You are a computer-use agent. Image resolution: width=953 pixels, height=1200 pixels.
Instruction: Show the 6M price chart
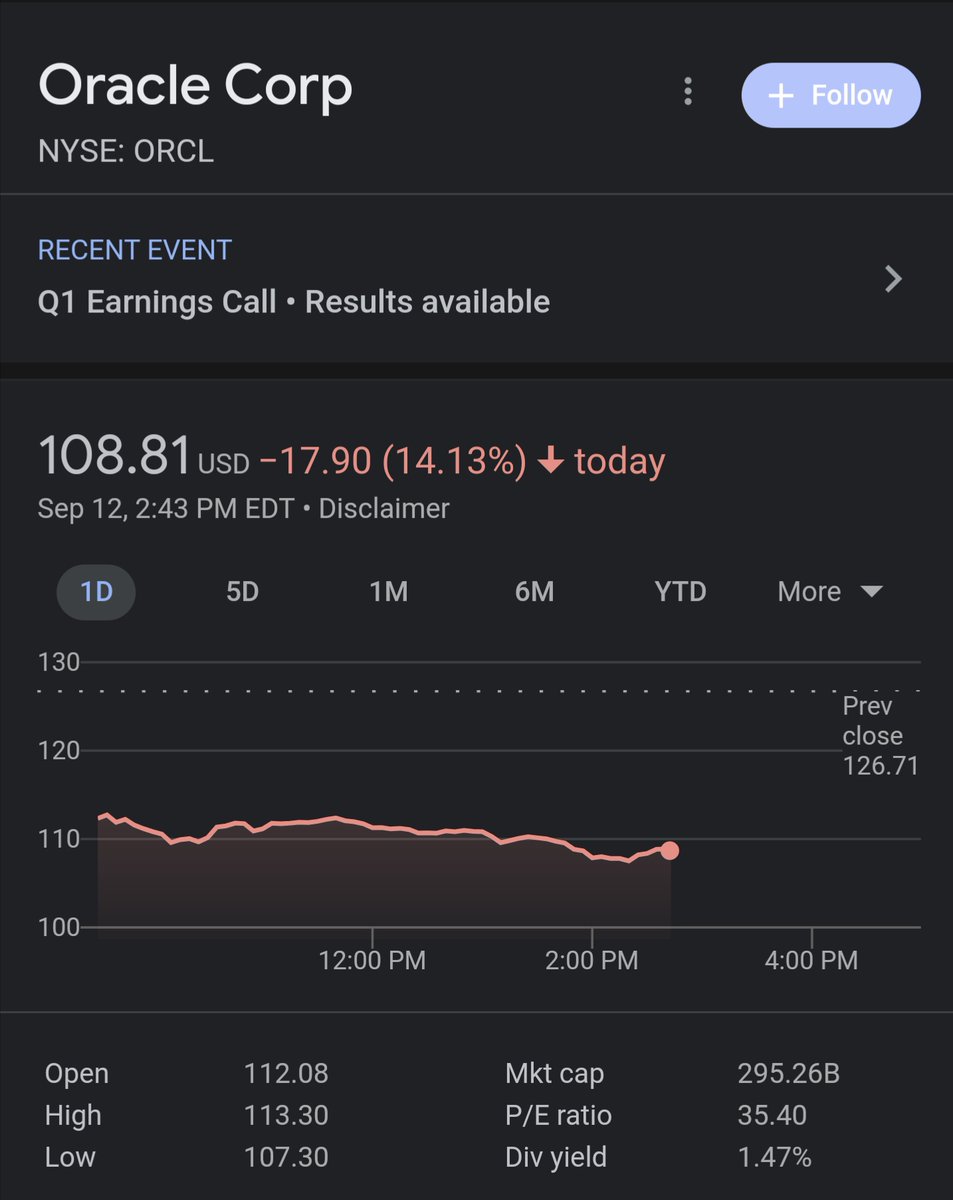point(534,591)
